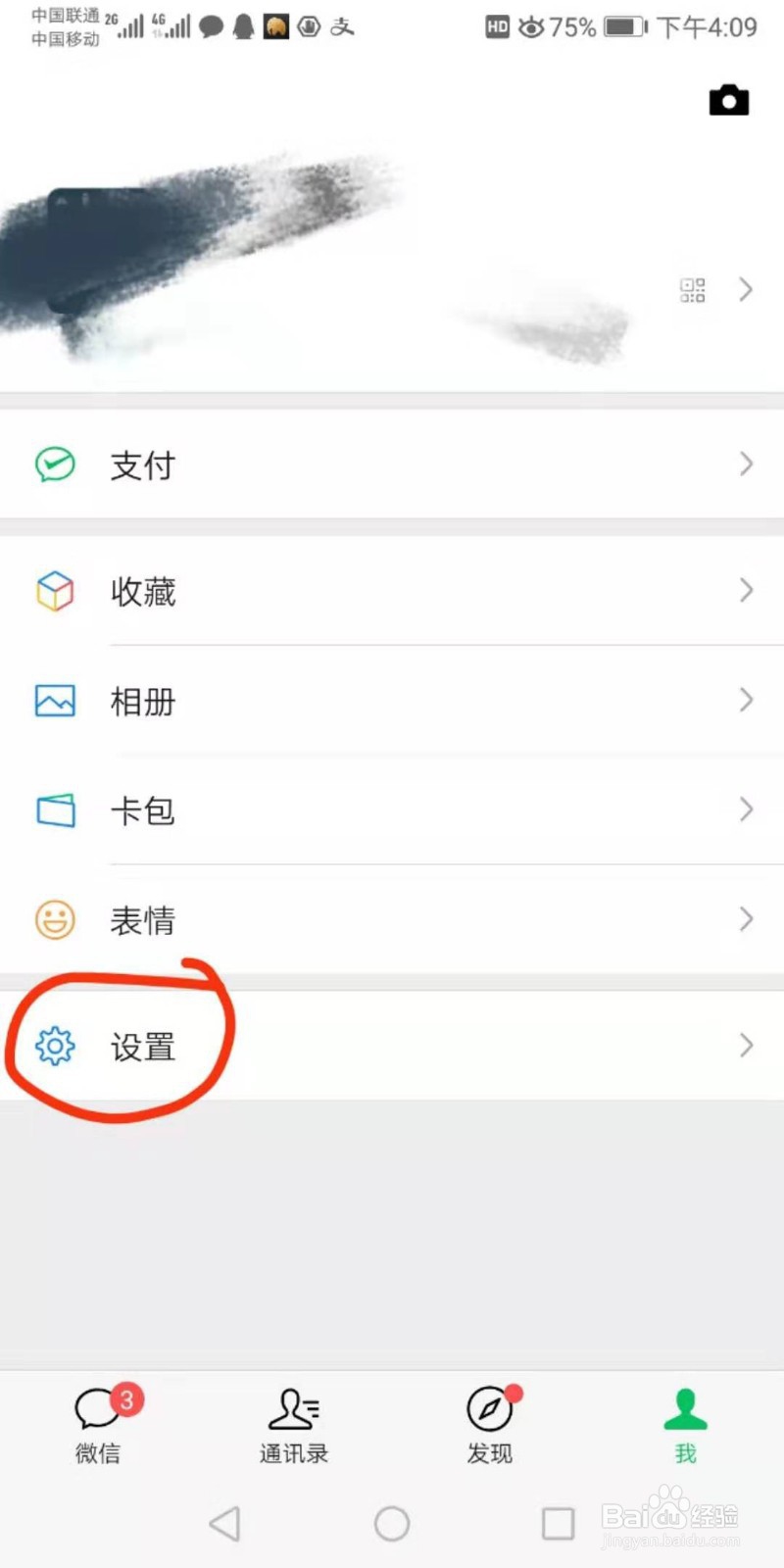Expand the profile row chevron
This screenshot has height=1568, width=784.
[x=747, y=289]
